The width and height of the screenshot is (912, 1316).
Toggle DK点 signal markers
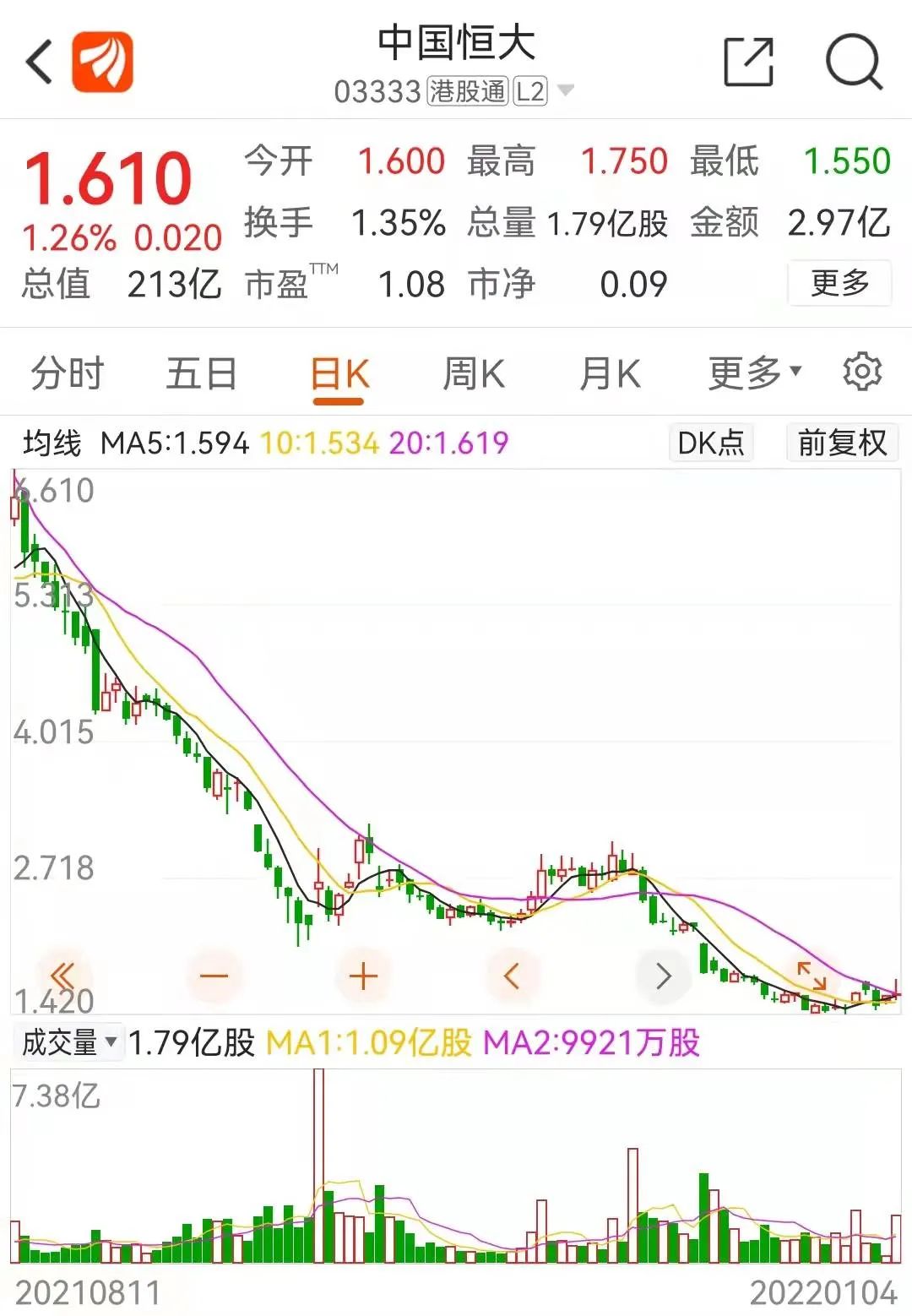point(709,443)
